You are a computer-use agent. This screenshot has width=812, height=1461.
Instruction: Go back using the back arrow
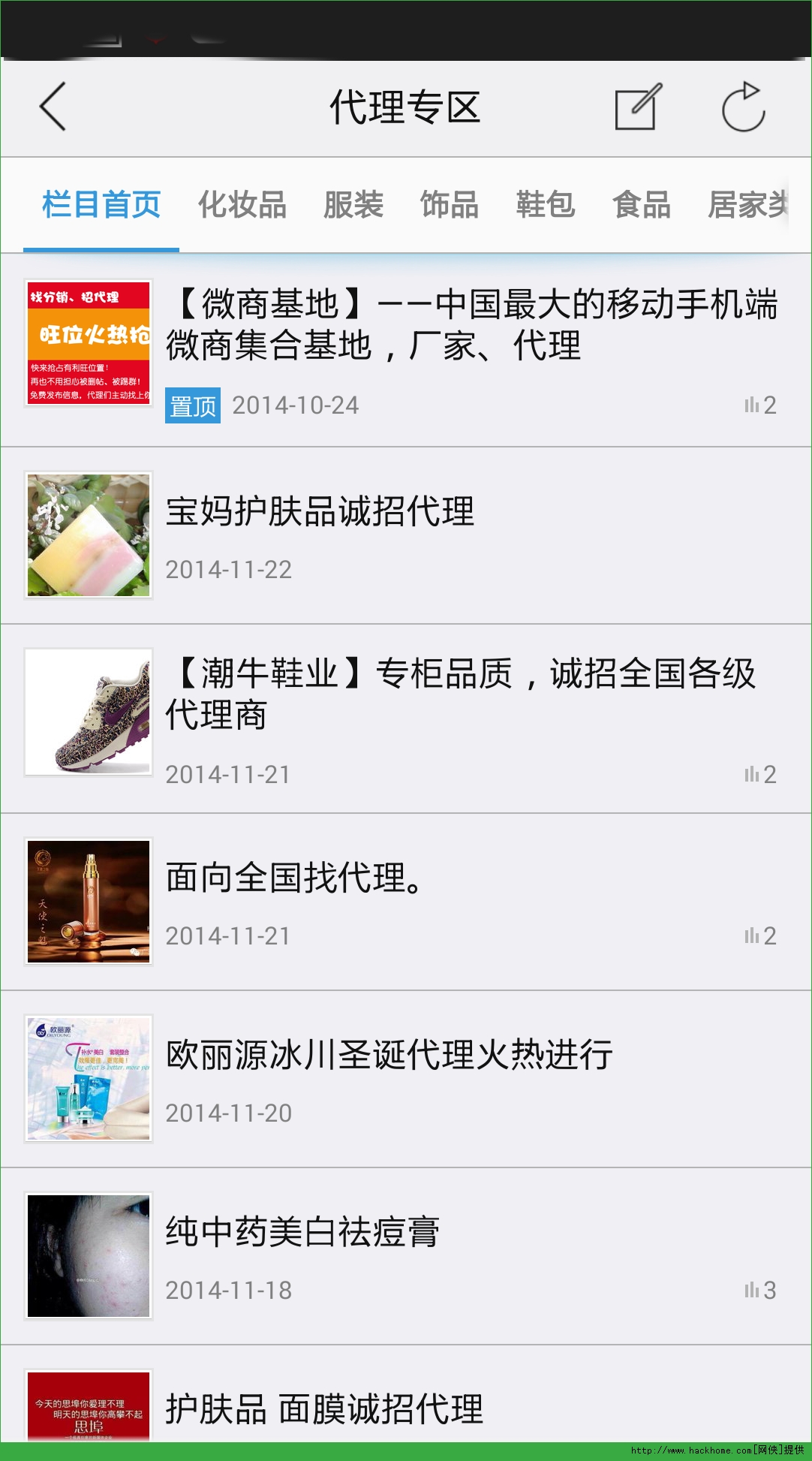tap(53, 107)
